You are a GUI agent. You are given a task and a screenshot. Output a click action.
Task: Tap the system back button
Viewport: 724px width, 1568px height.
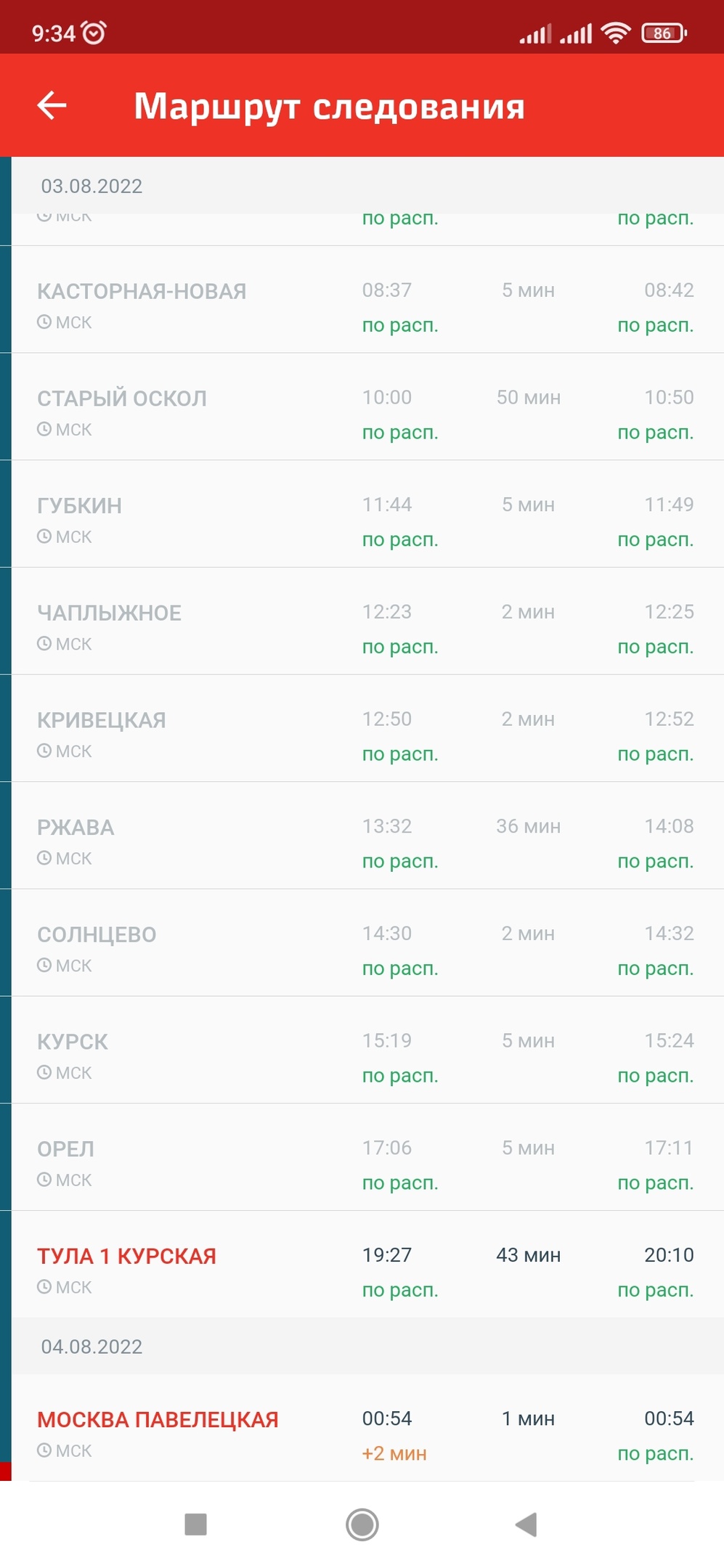click(x=526, y=1524)
